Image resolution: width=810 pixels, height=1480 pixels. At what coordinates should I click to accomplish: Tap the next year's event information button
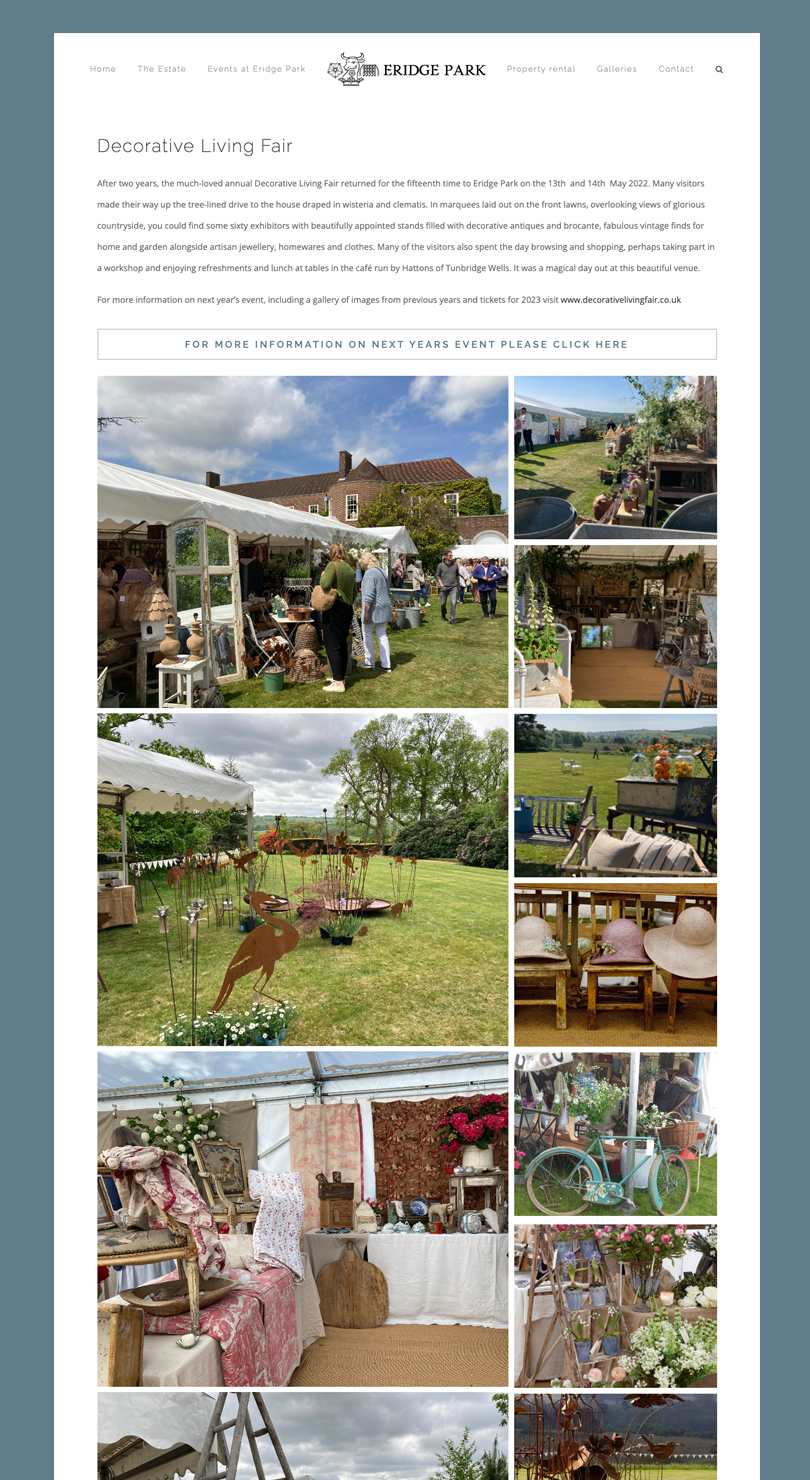(x=406, y=344)
